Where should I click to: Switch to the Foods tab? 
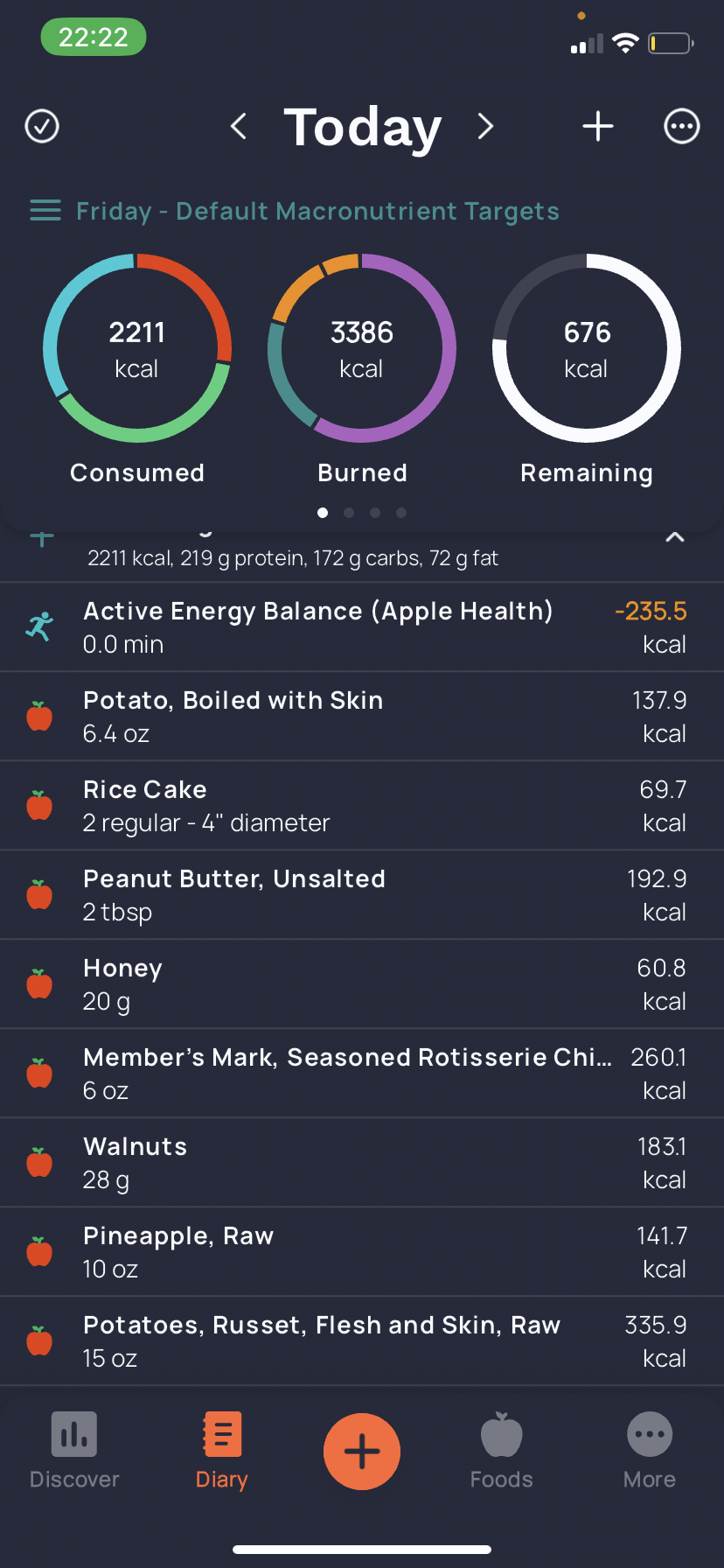(502, 1451)
